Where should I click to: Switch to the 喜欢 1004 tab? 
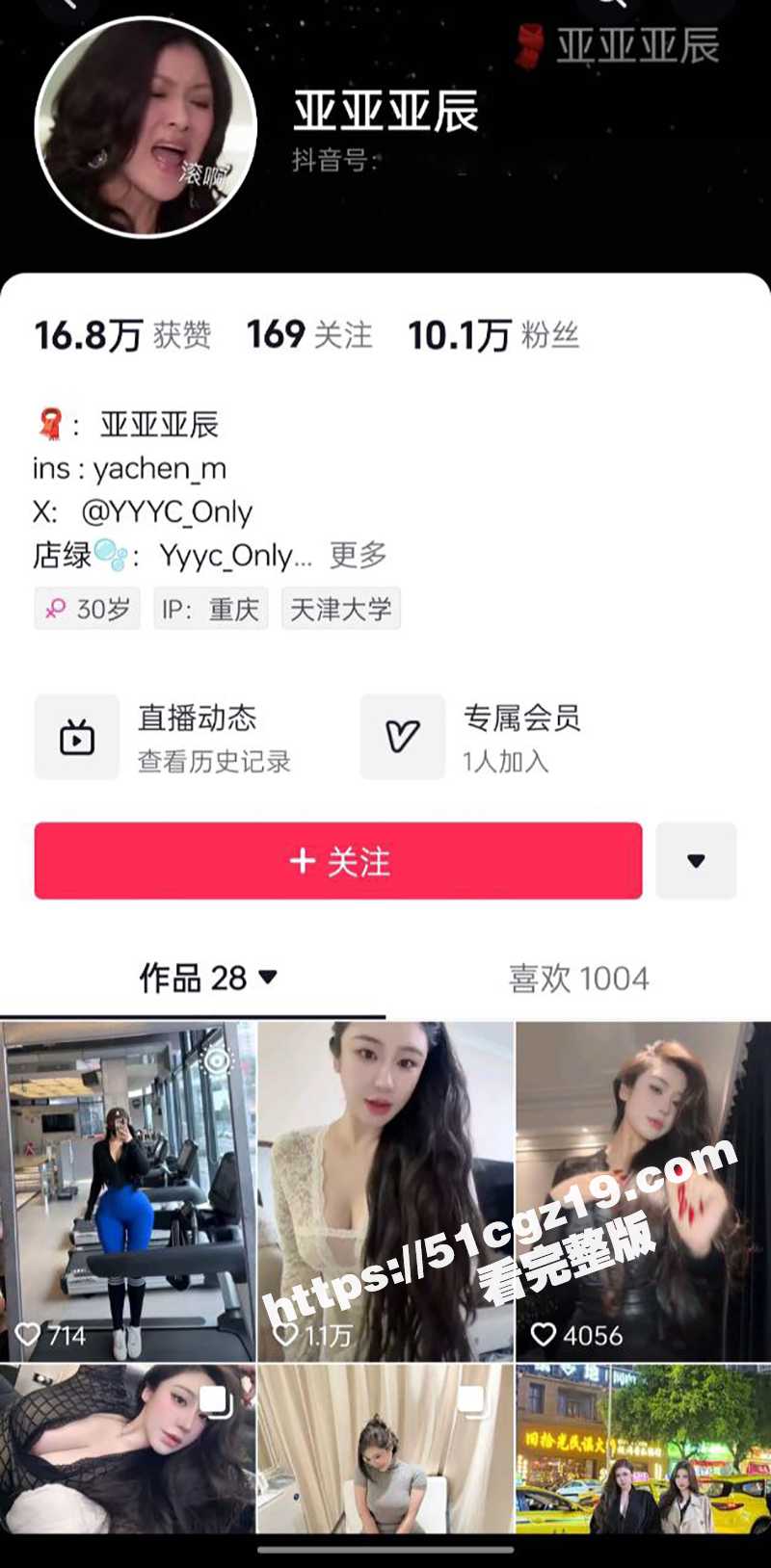pyautogui.click(x=578, y=979)
